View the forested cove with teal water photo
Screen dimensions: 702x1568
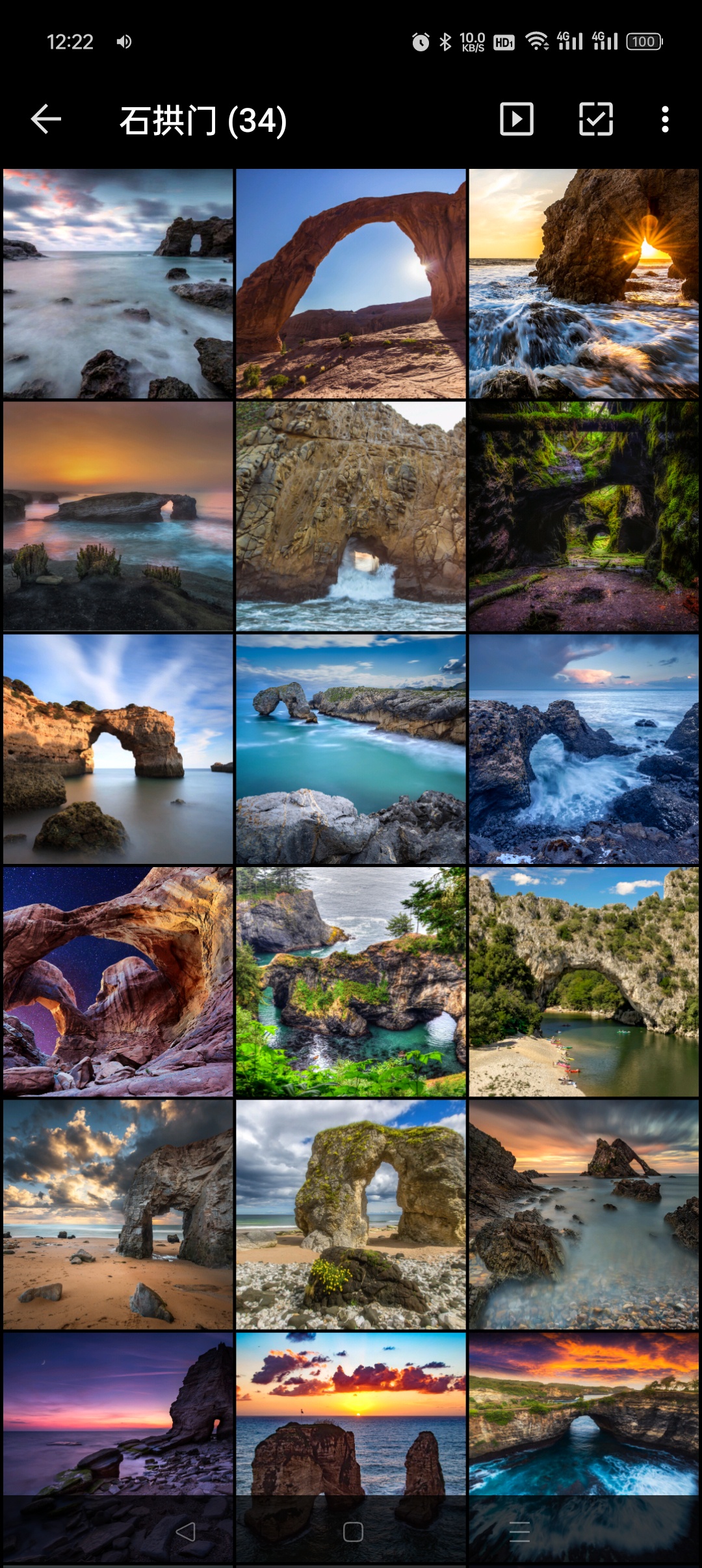pos(351,981)
